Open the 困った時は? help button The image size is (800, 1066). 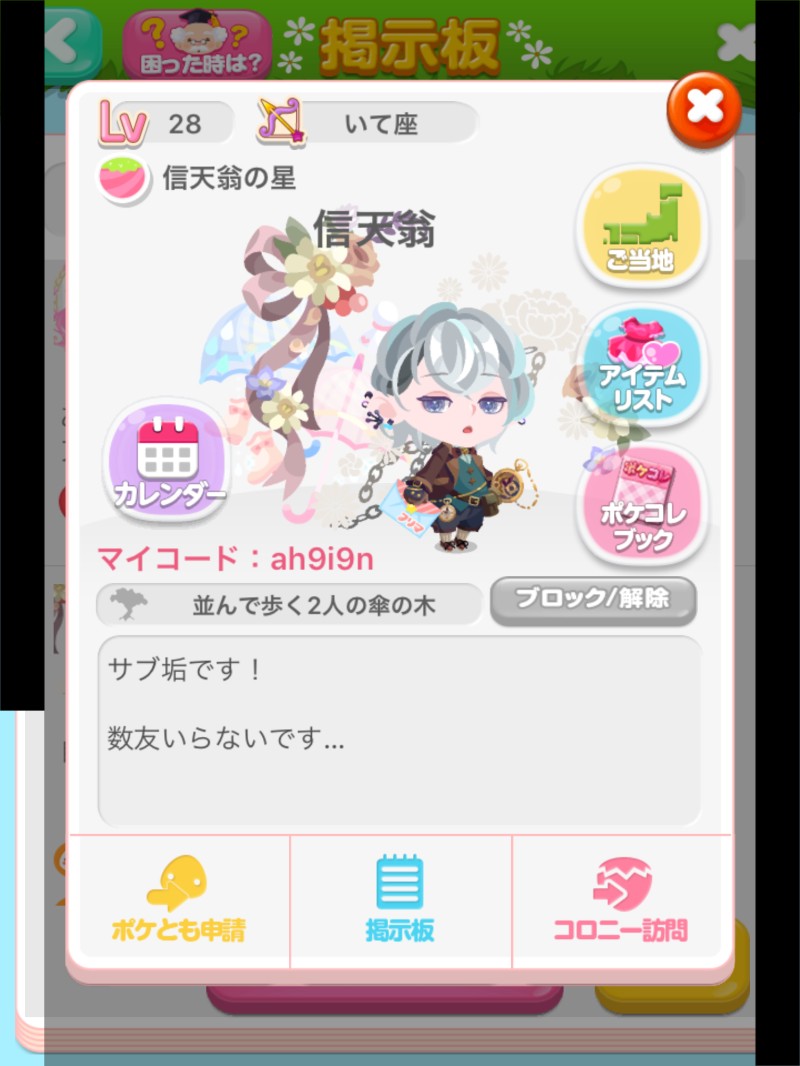pos(197,45)
